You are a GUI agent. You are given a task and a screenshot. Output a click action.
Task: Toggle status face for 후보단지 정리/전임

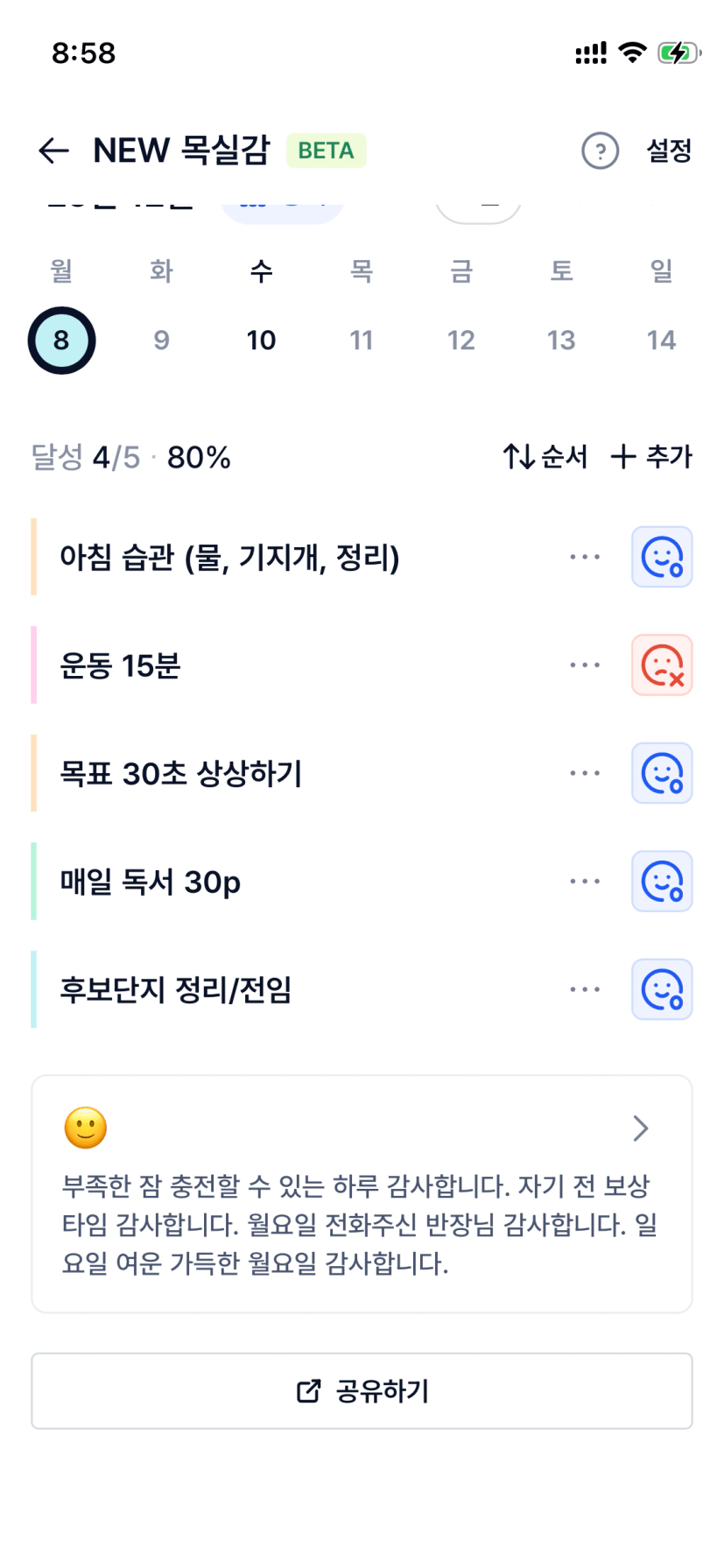click(x=662, y=989)
